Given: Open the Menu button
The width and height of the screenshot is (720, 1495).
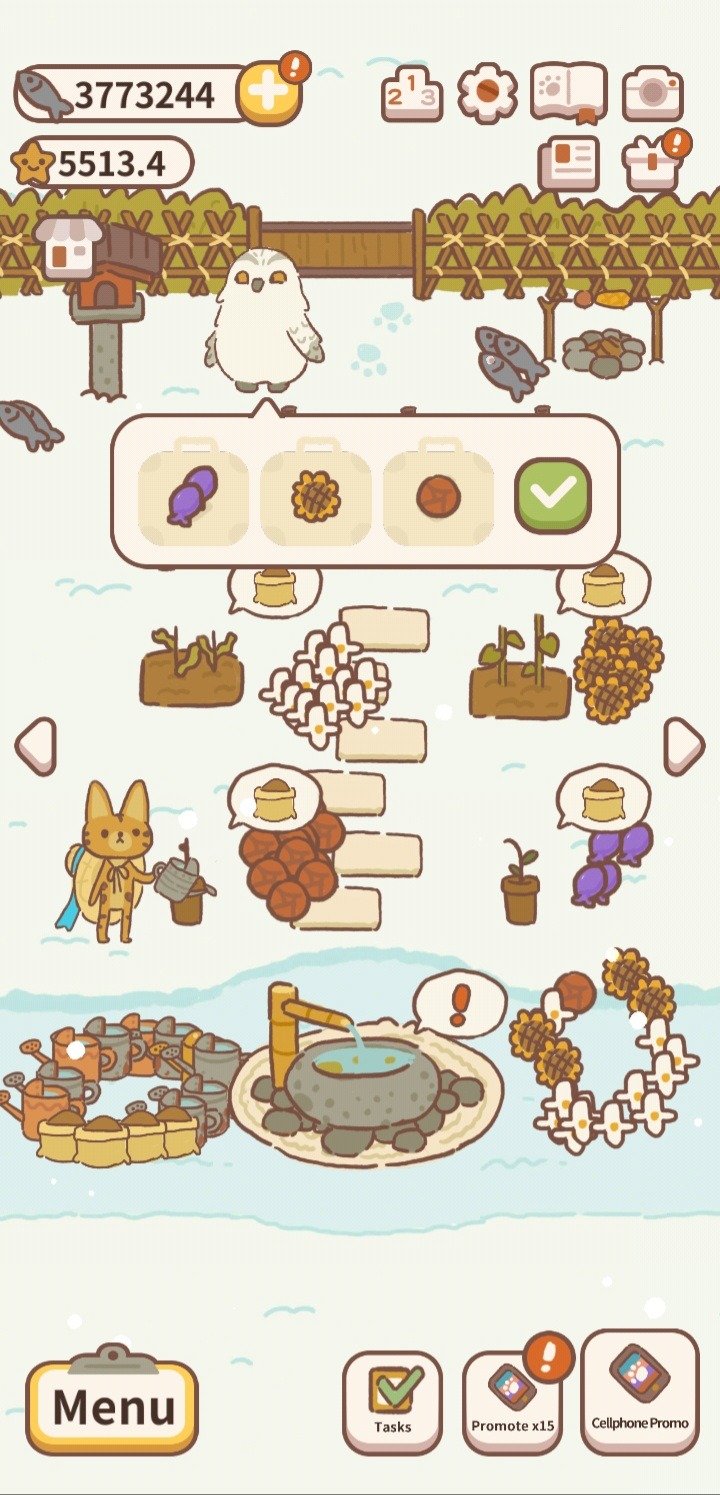Looking at the screenshot, I should (112, 1406).
